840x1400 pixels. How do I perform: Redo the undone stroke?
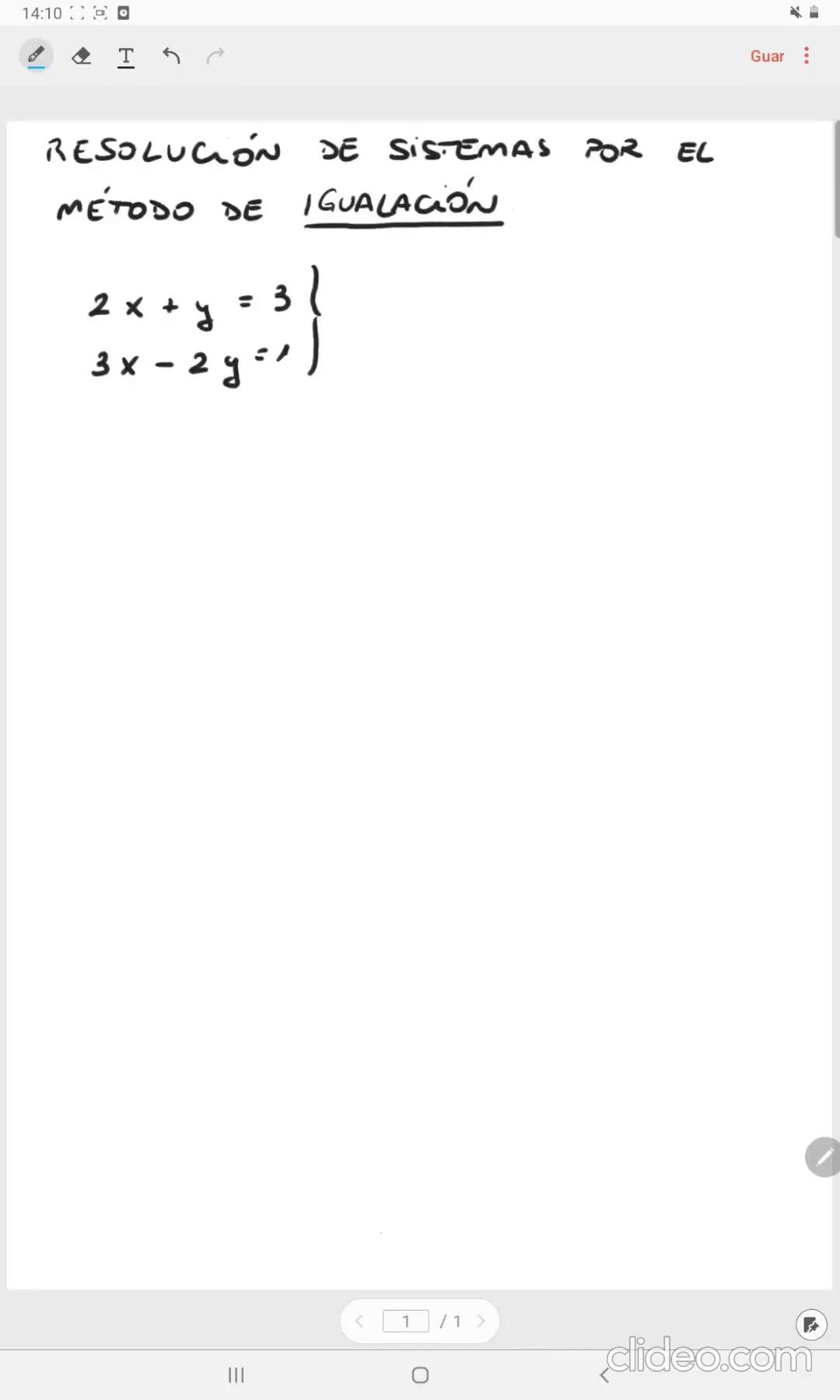[215, 56]
